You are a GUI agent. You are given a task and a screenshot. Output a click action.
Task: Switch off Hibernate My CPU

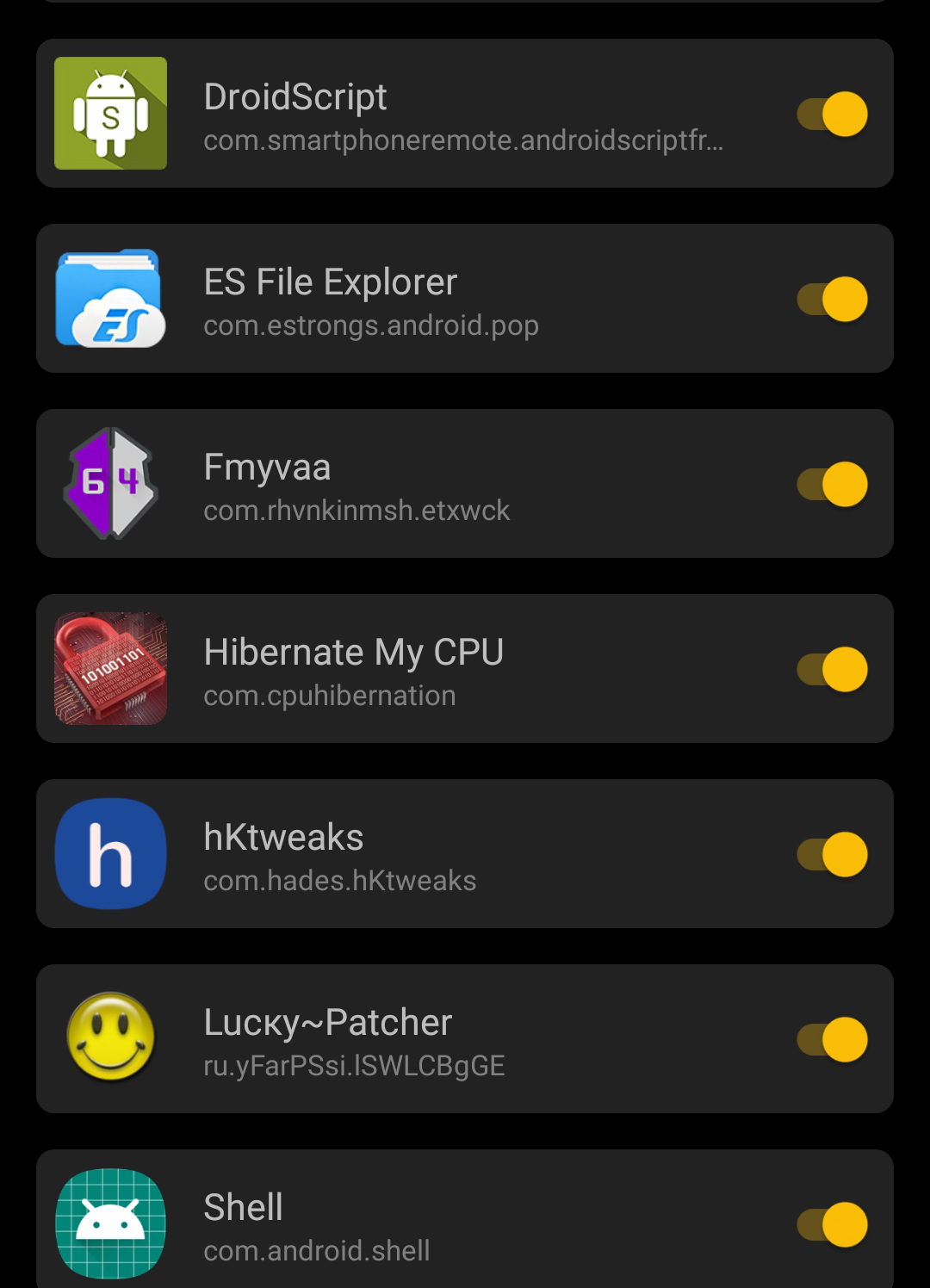click(x=832, y=669)
